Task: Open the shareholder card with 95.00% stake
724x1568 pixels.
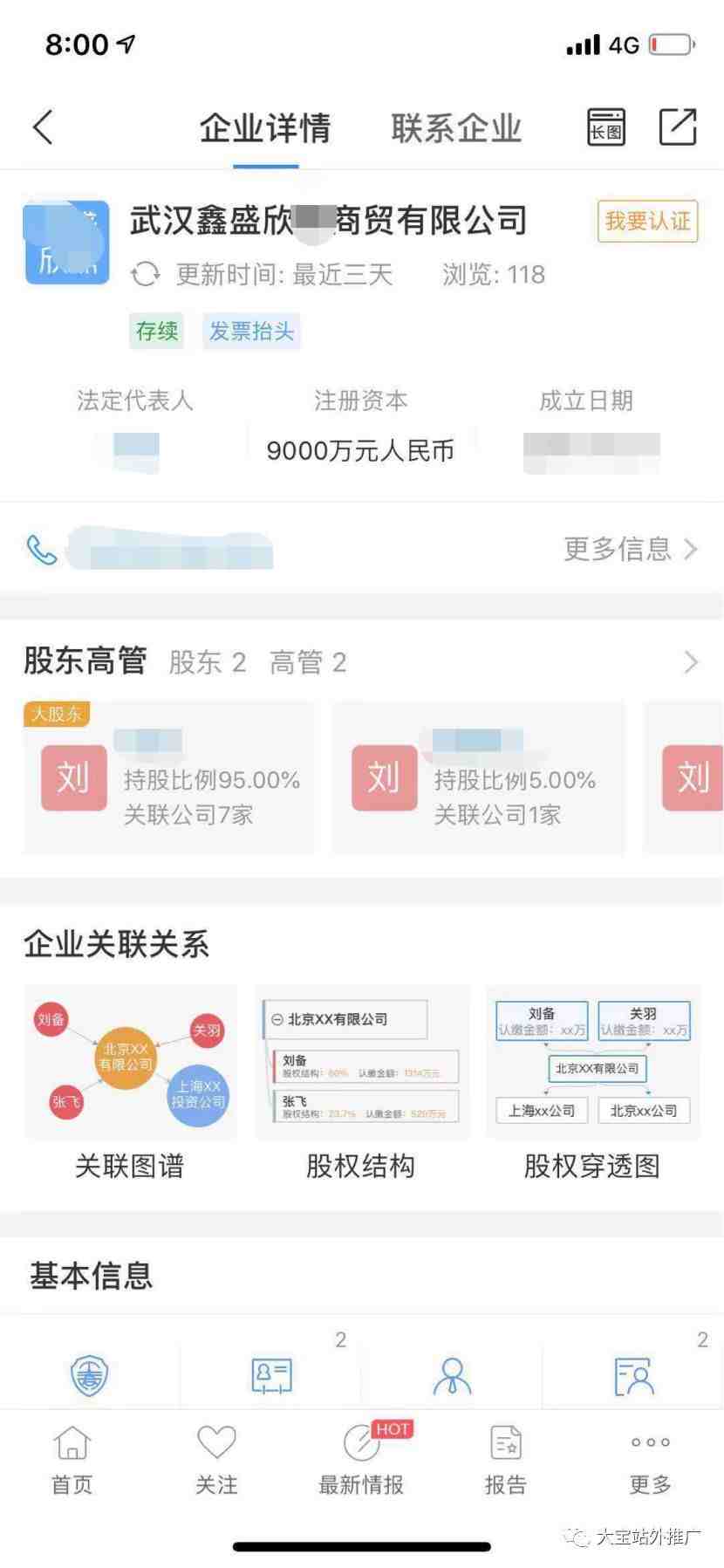Action: point(171,778)
